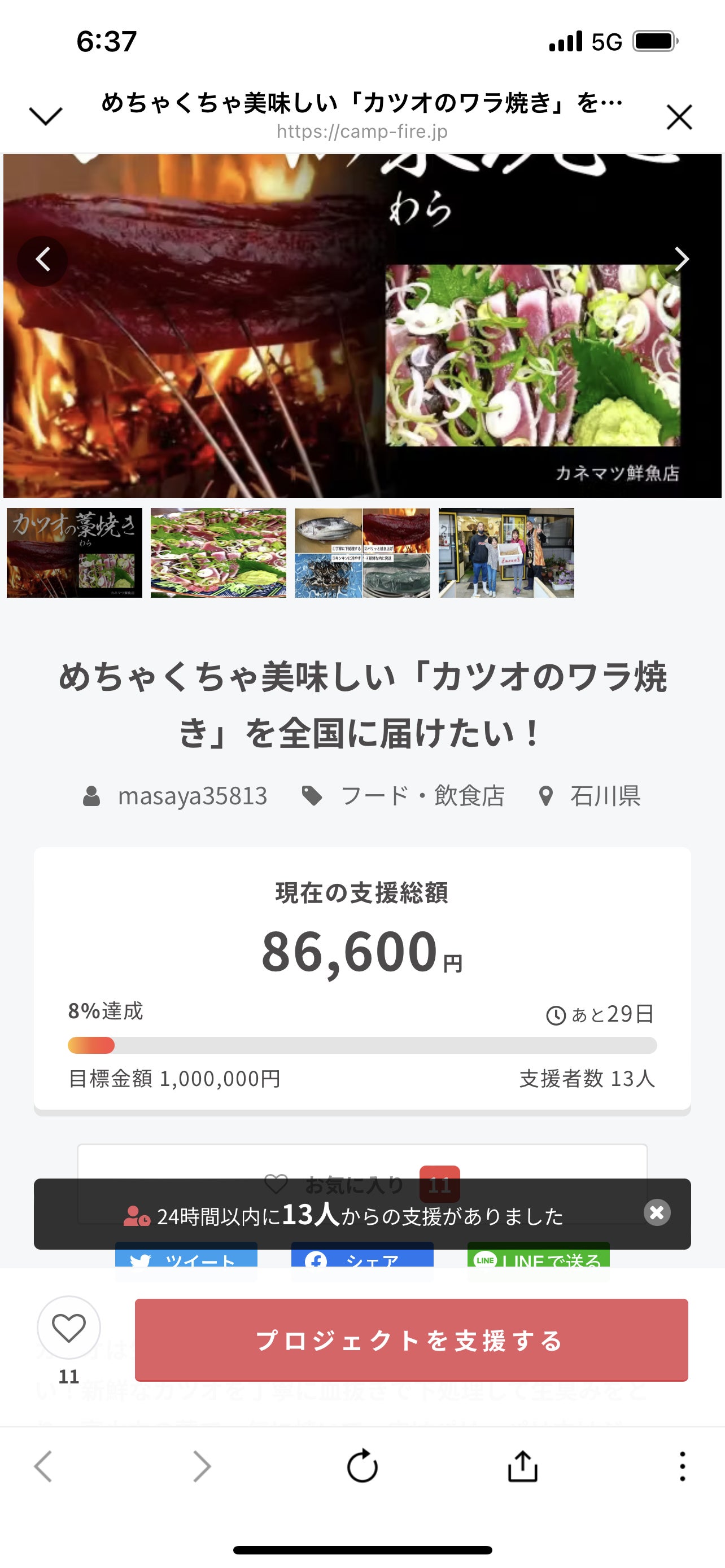725x1568 pixels.
Task: Open the フード・飲食店 category
Action: (422, 795)
